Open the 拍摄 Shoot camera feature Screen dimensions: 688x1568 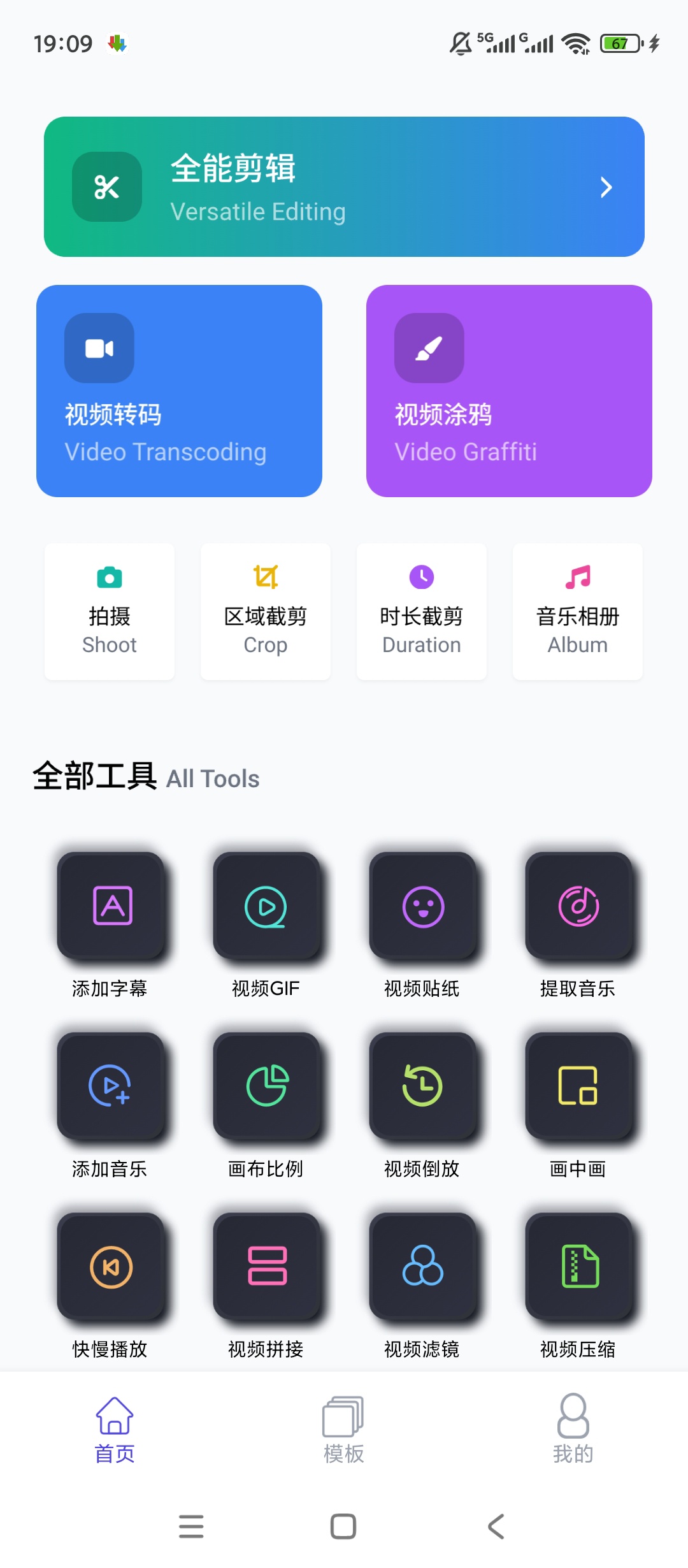coord(108,610)
